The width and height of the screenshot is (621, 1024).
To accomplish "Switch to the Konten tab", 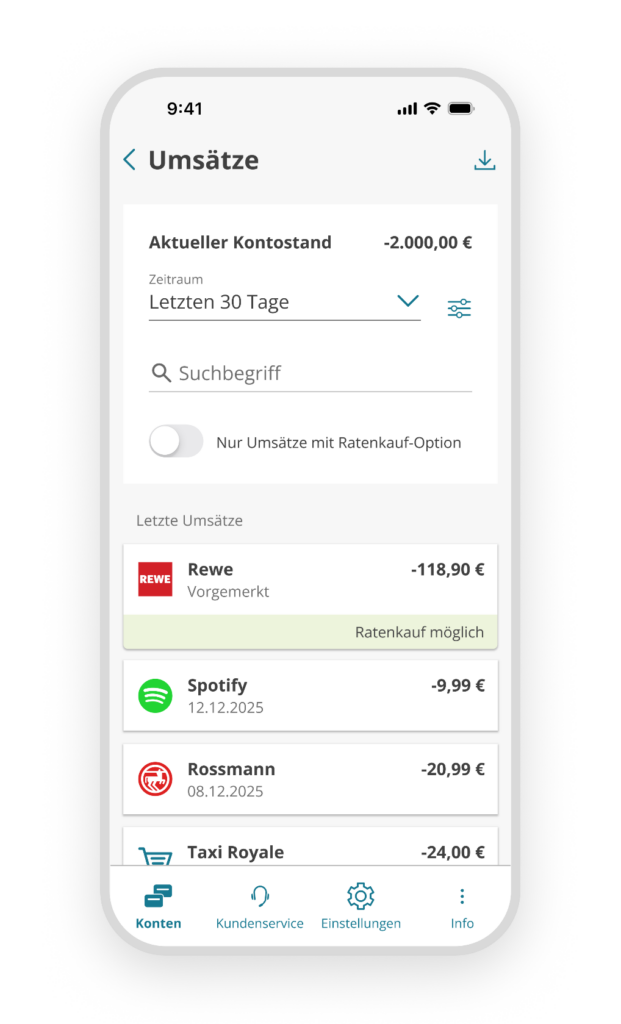I will pyautogui.click(x=158, y=907).
